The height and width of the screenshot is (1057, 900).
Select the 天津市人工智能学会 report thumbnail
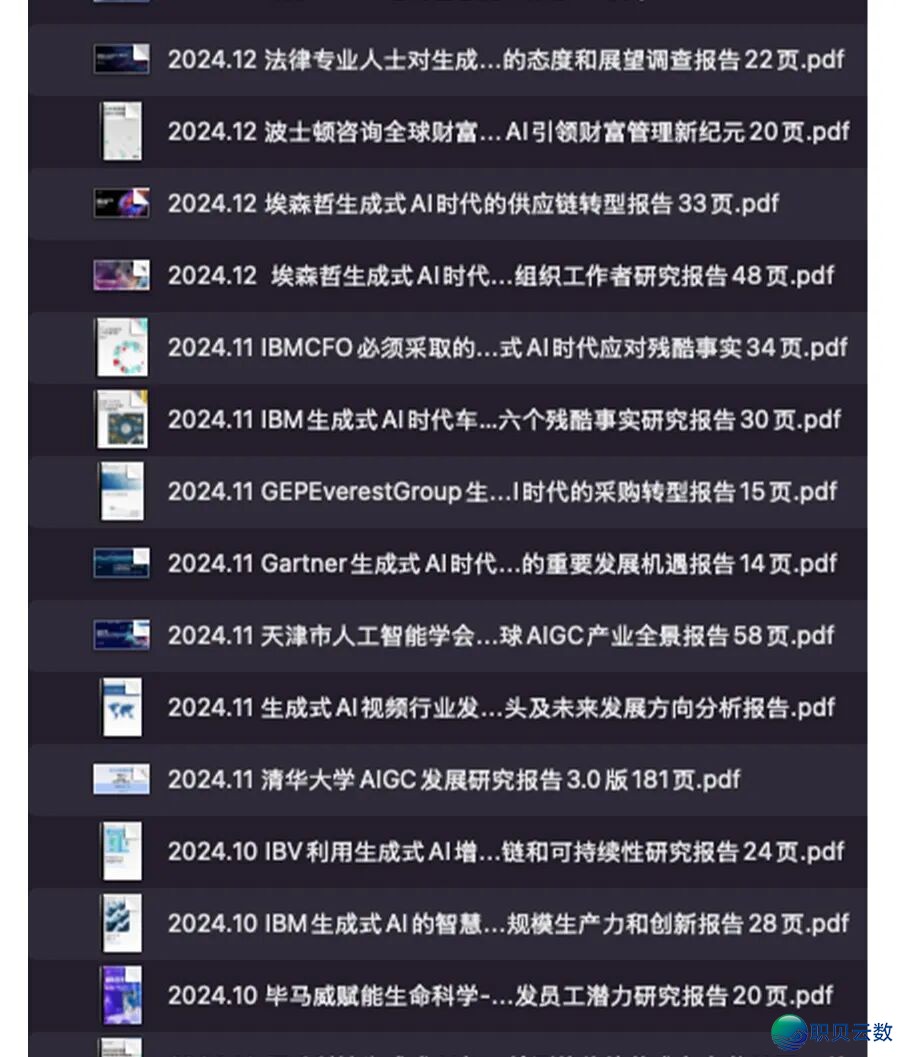pyautogui.click(x=121, y=634)
